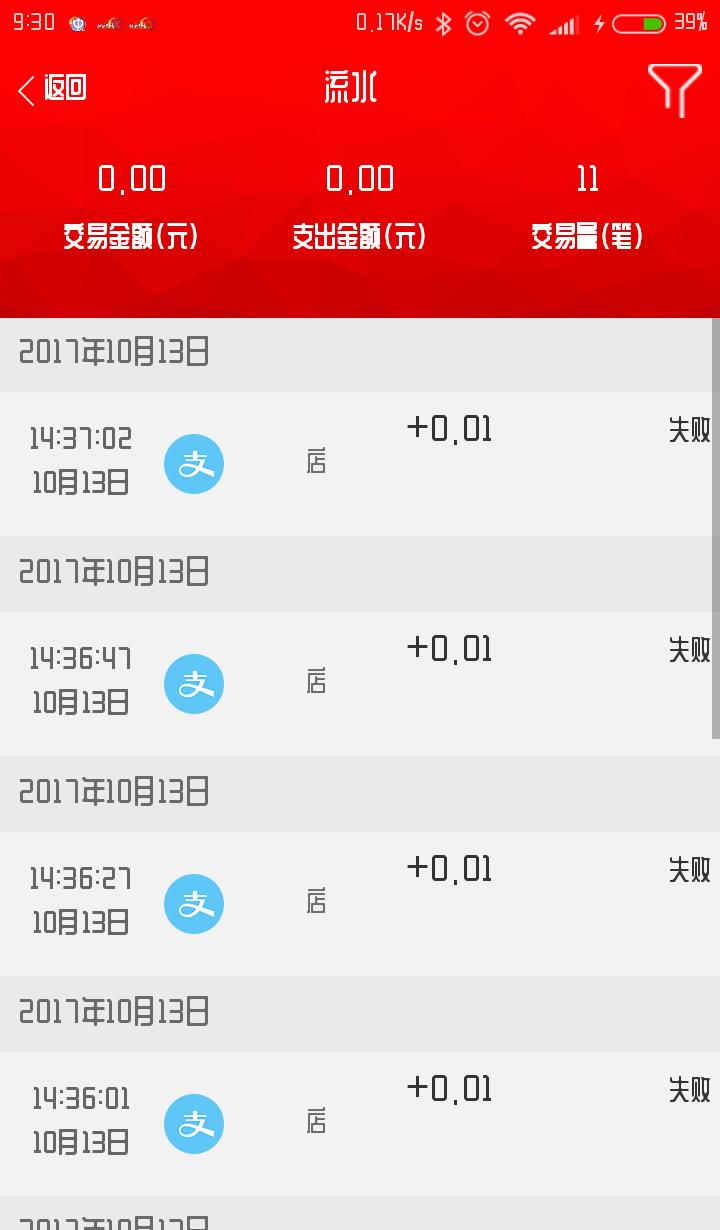Image resolution: width=720 pixels, height=1230 pixels.
Task: Select the 14:36:27 transaction record
Action: point(360,904)
